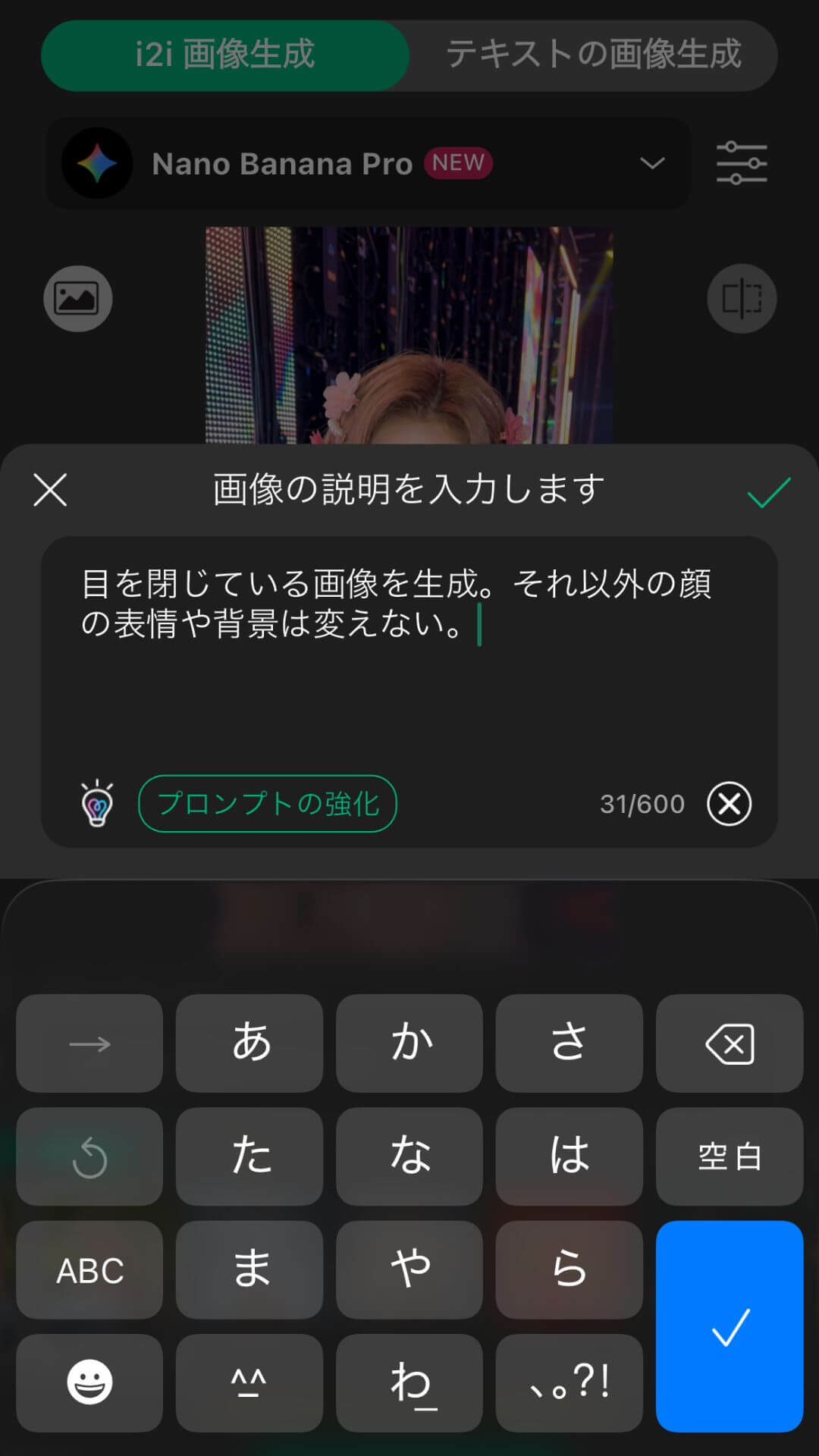Tap the emoji key on the keyboard

[x=89, y=1384]
